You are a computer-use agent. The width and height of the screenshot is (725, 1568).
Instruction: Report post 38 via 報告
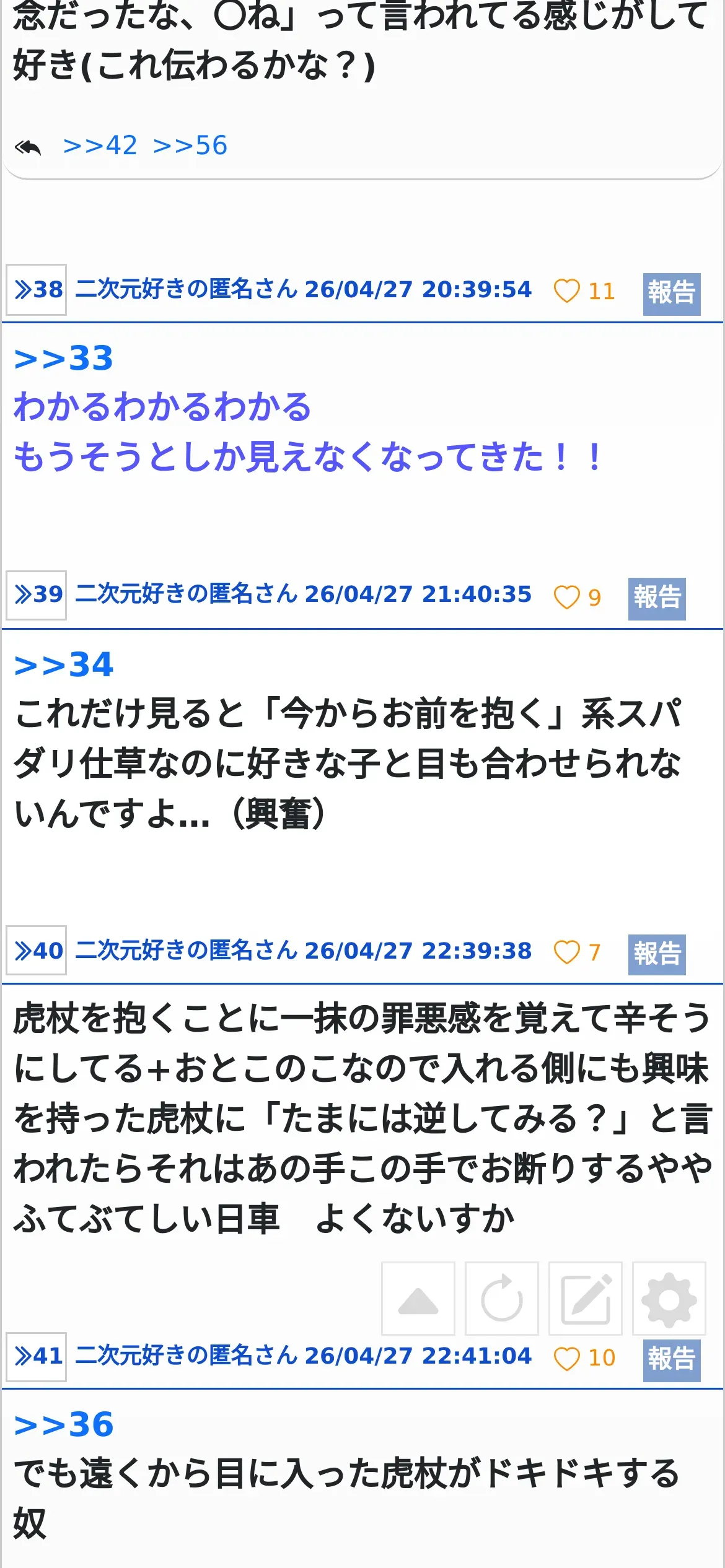(x=672, y=294)
